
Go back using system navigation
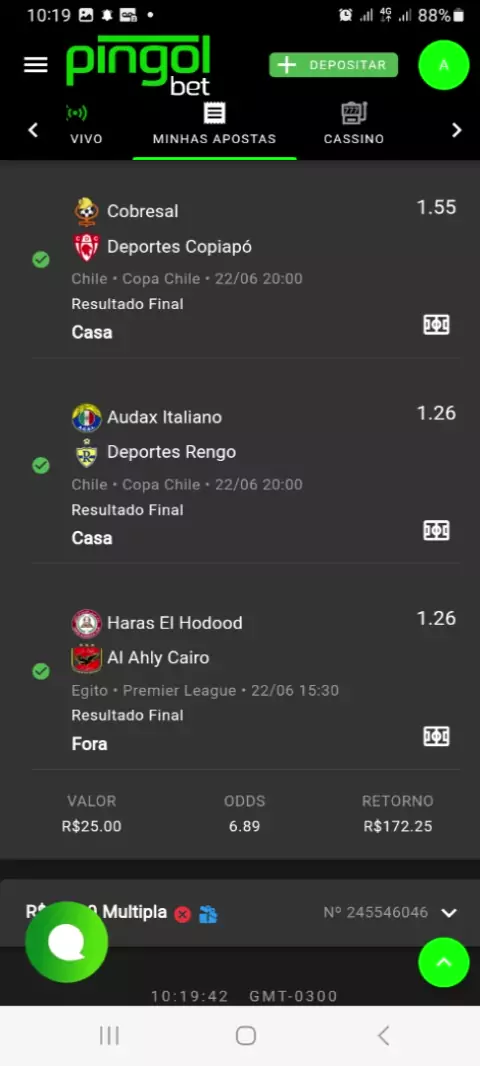click(383, 1035)
